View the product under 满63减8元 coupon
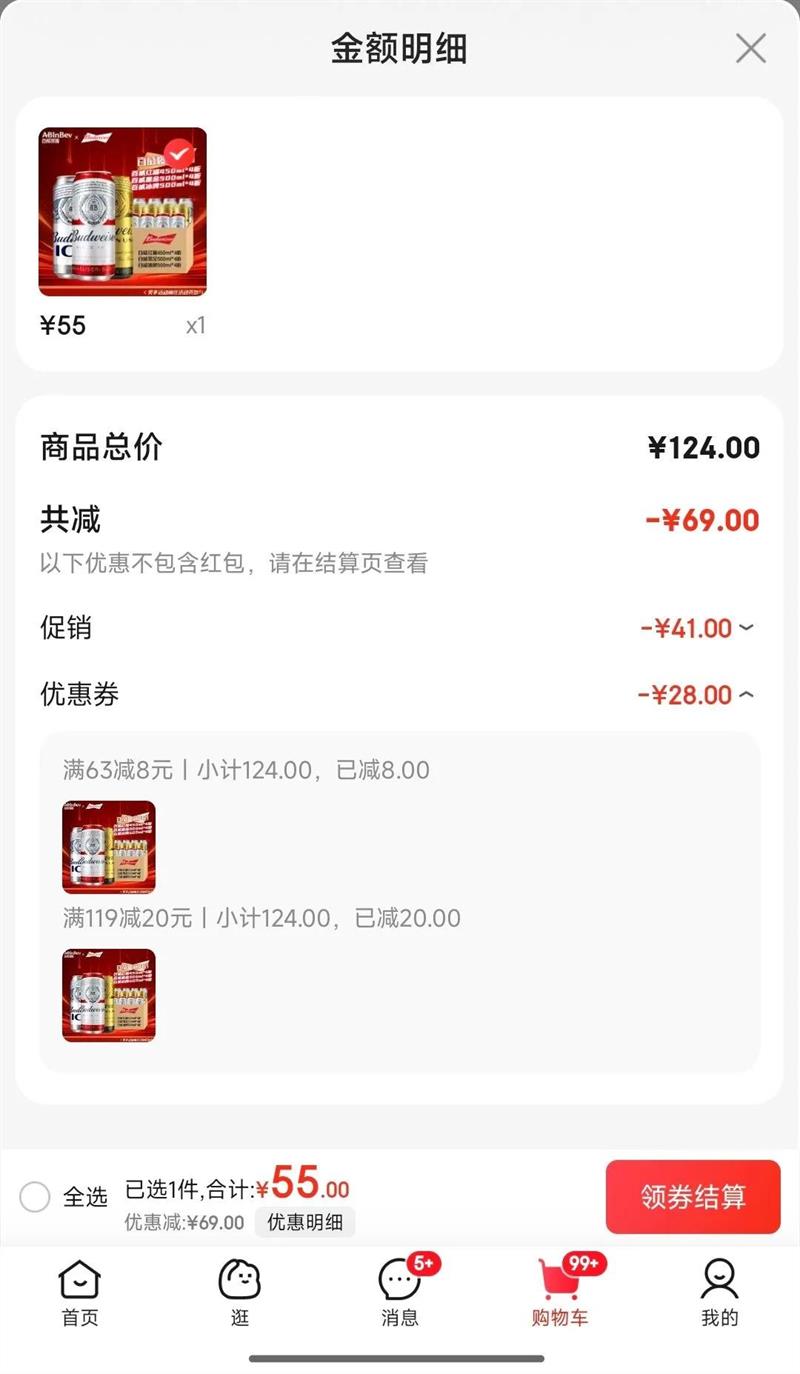Viewport: 800px width, 1374px height. click(109, 846)
